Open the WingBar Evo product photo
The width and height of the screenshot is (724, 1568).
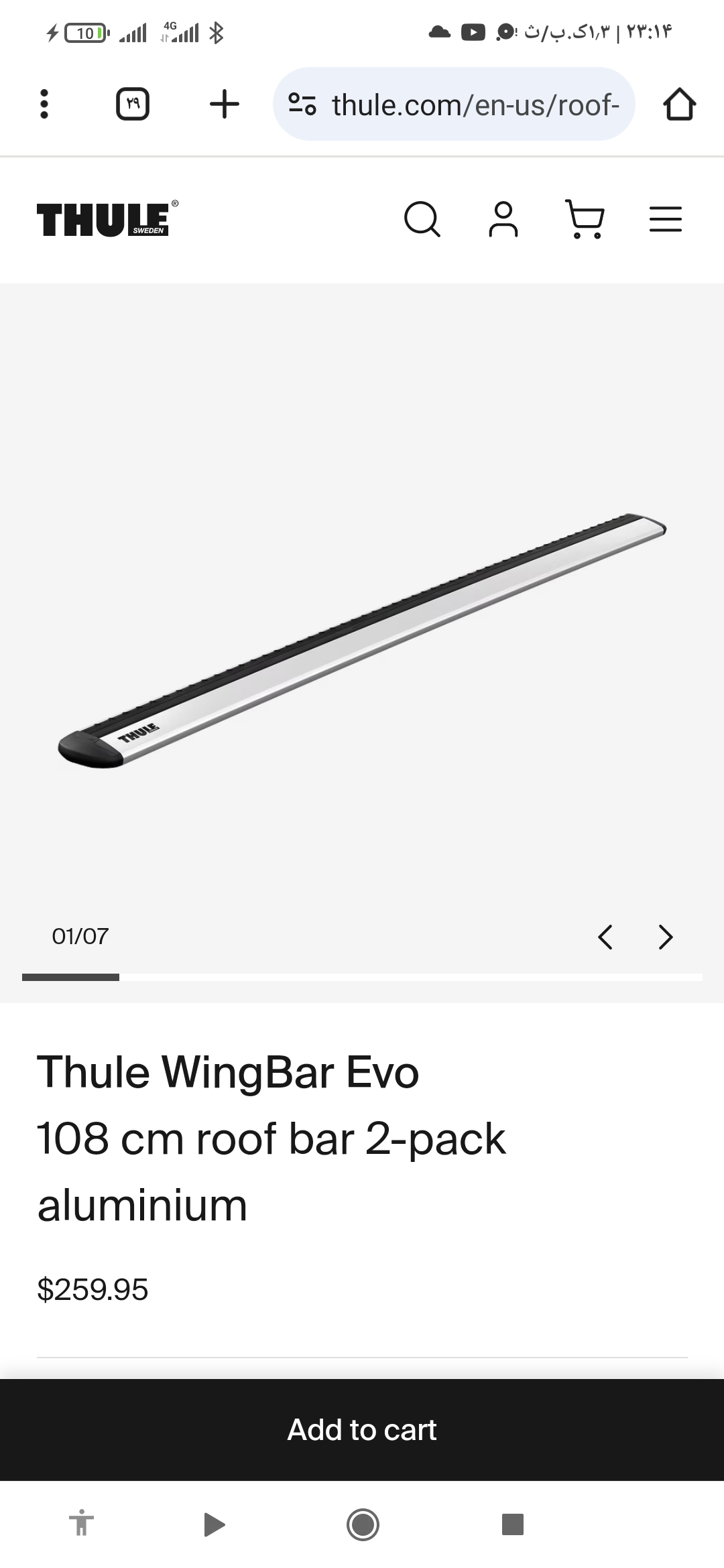(x=362, y=643)
